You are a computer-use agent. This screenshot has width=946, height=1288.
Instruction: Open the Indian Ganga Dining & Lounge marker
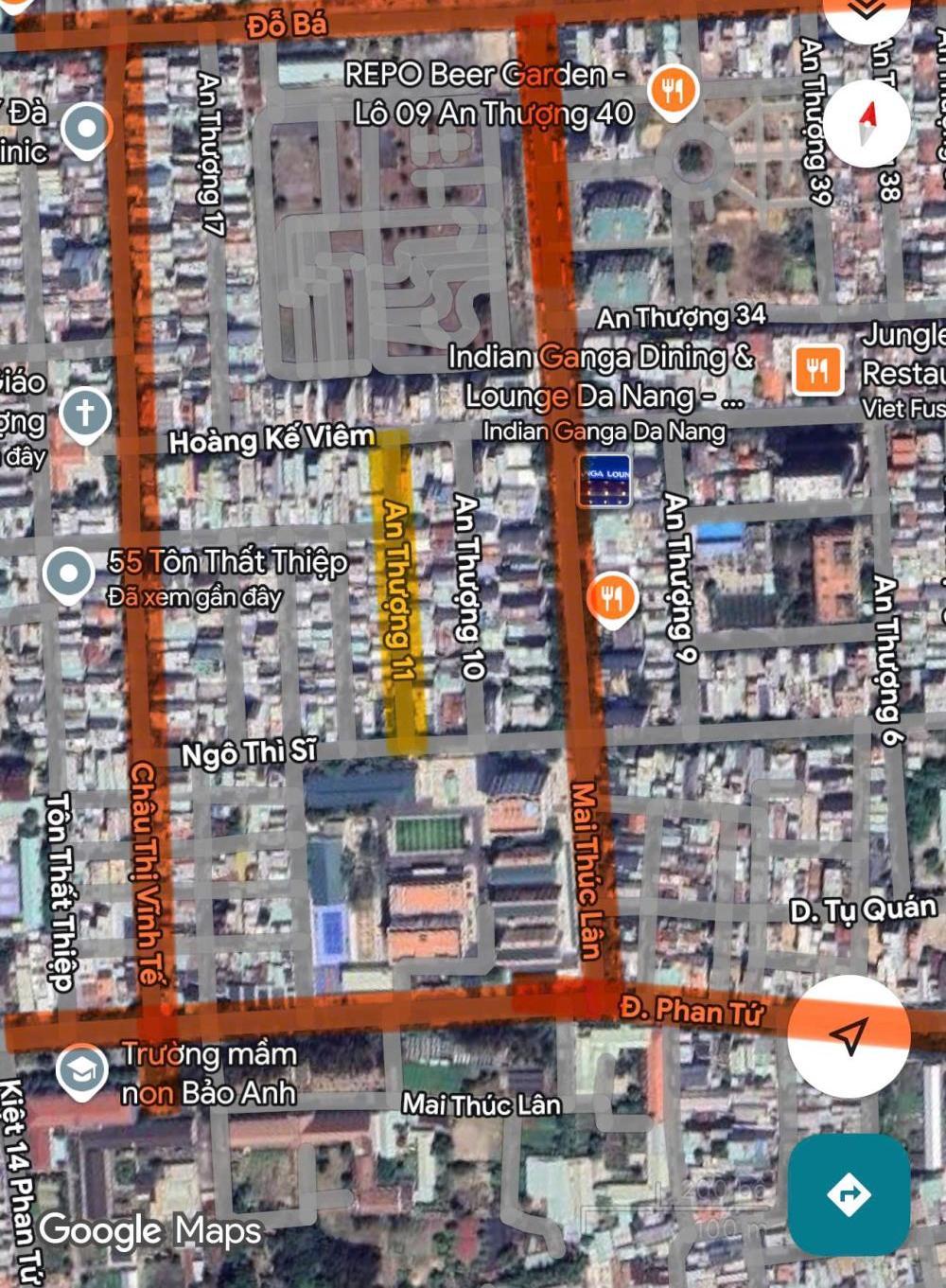click(x=604, y=481)
